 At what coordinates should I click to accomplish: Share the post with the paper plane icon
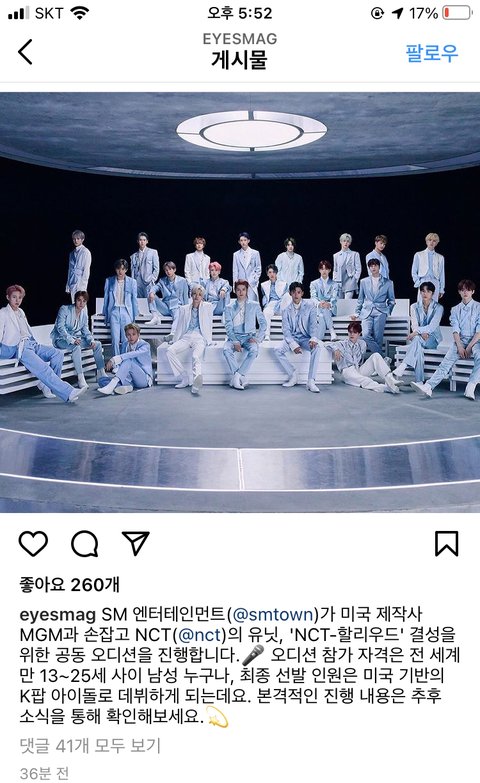pyautogui.click(x=136, y=543)
